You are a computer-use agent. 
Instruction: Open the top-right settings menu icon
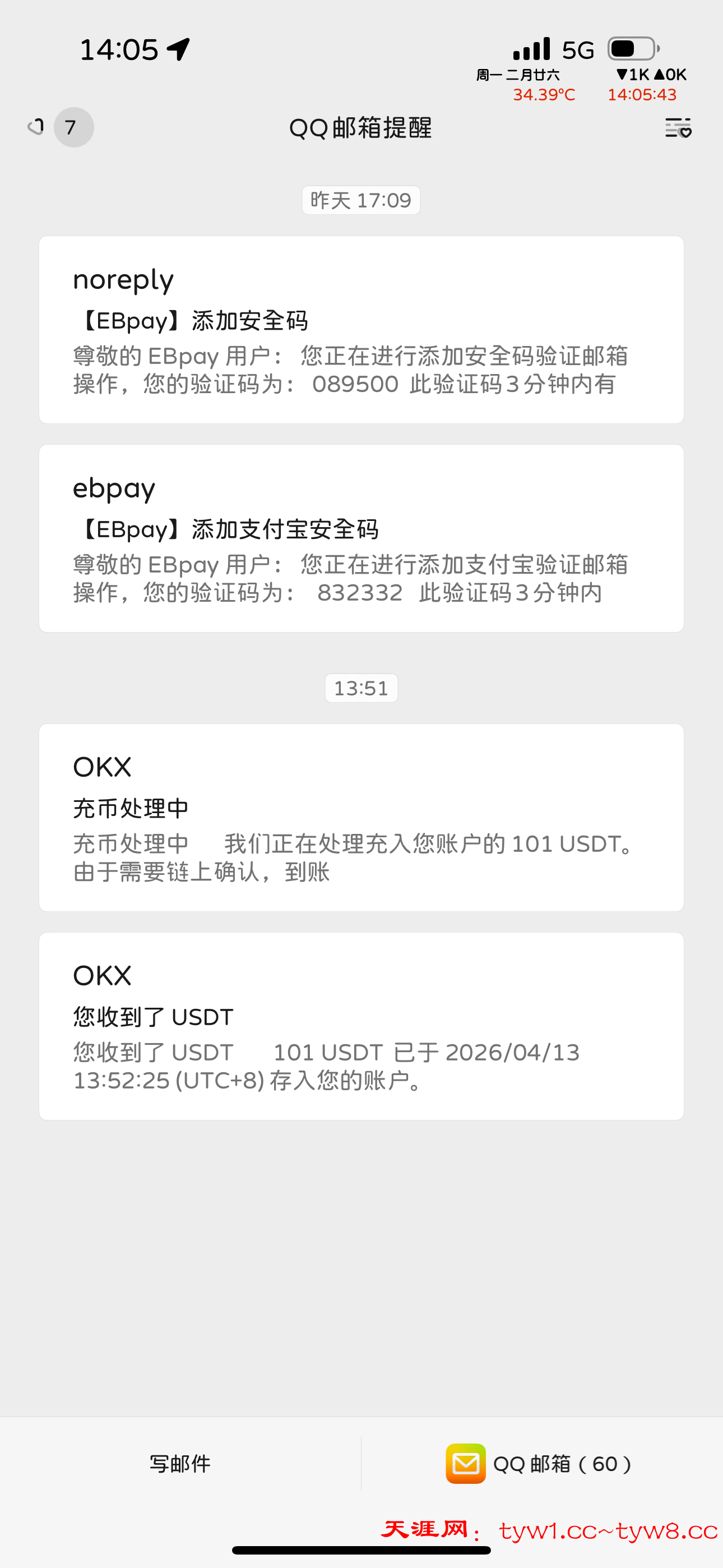click(x=678, y=128)
